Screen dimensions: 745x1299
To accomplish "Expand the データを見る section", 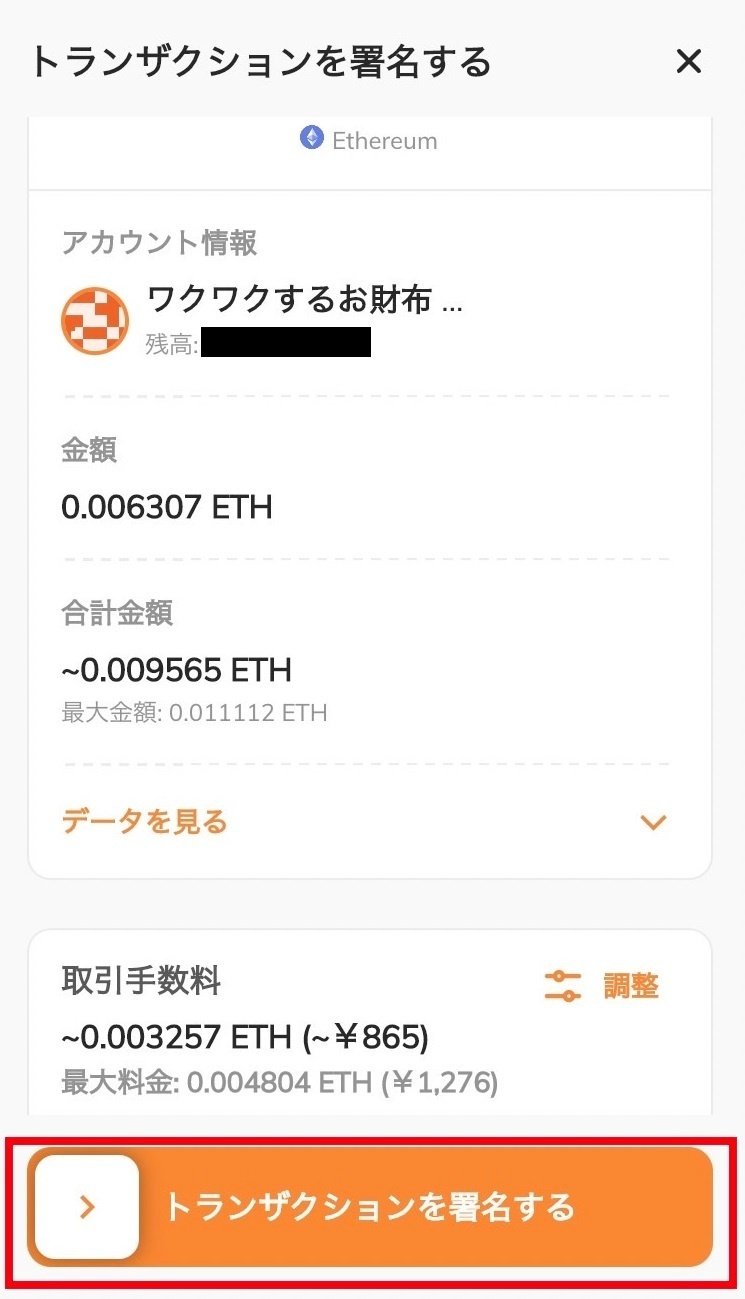I will pyautogui.click(x=365, y=822).
